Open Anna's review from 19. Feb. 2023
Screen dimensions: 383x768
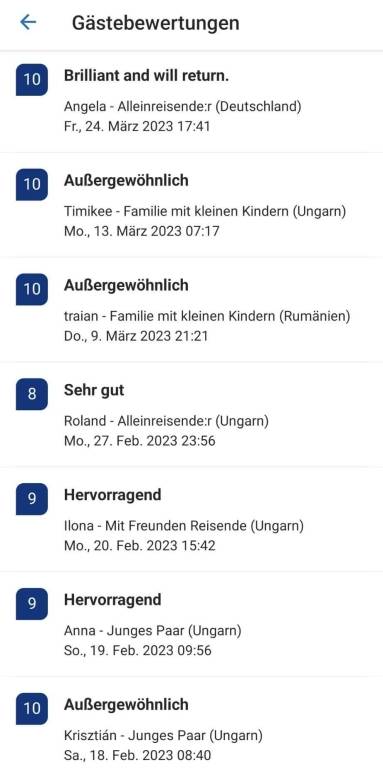[x=192, y=624]
